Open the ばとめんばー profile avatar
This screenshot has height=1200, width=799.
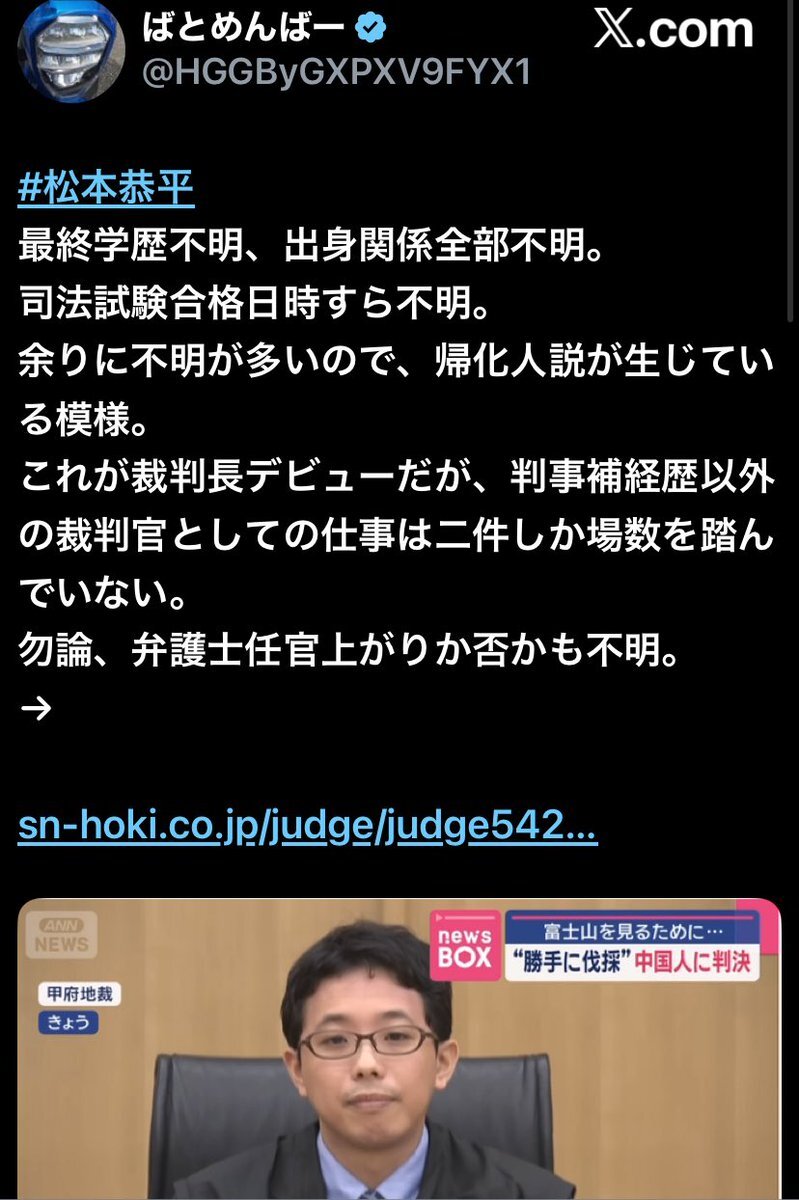(x=71, y=48)
